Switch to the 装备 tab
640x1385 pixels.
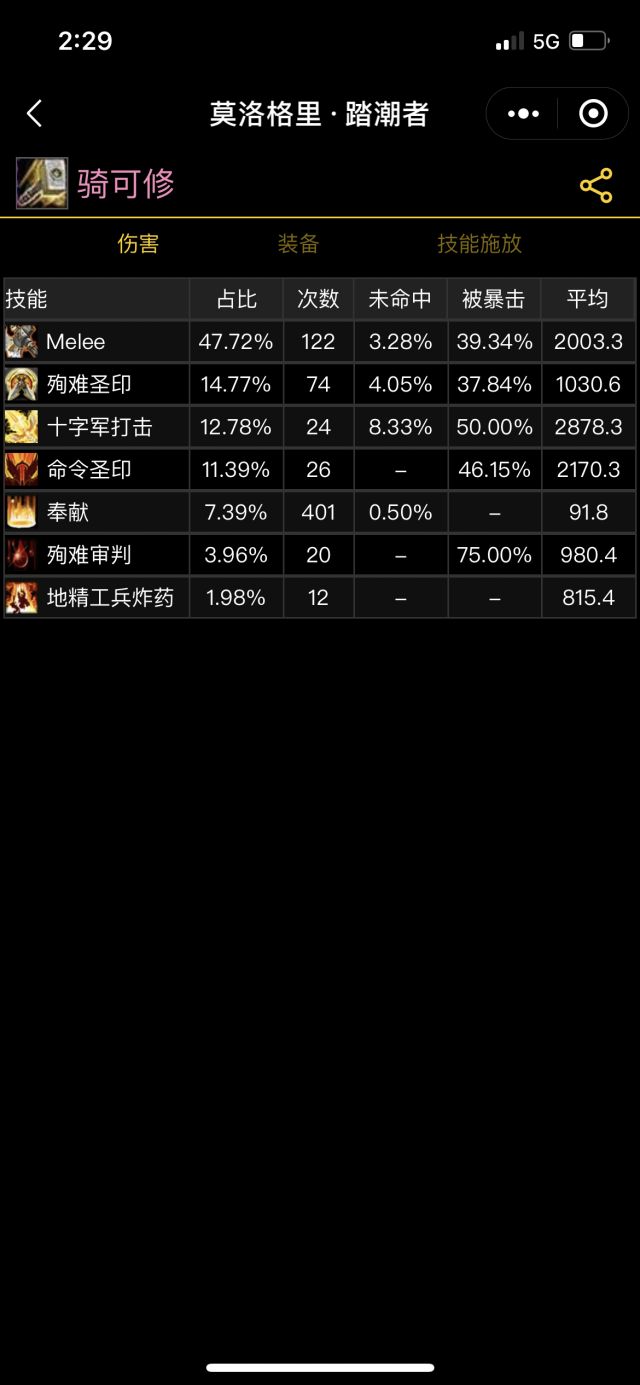coord(298,244)
